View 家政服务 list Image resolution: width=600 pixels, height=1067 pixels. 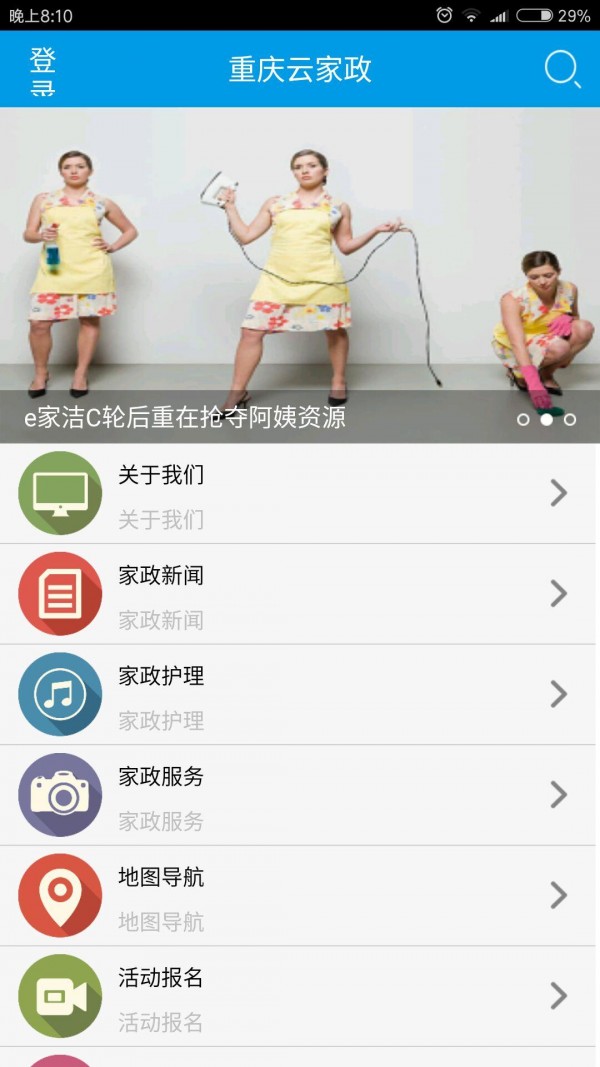(300, 796)
